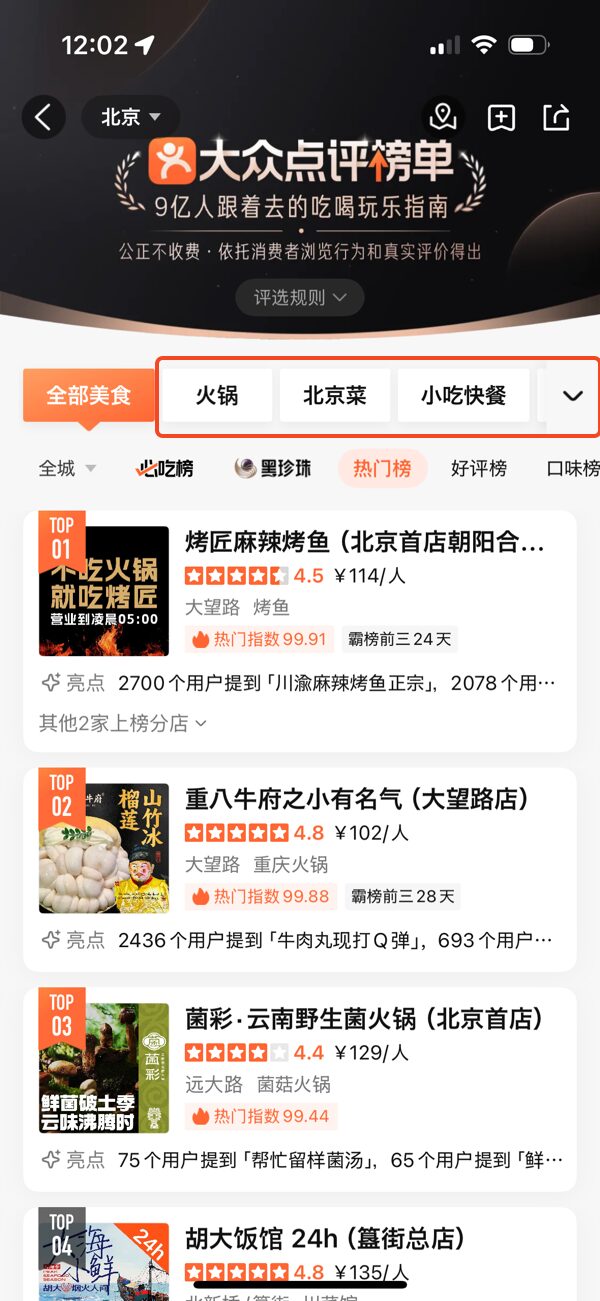Switch to the 必吃榜 list
Viewport: 600px width, 1301px height.
[x=165, y=468]
